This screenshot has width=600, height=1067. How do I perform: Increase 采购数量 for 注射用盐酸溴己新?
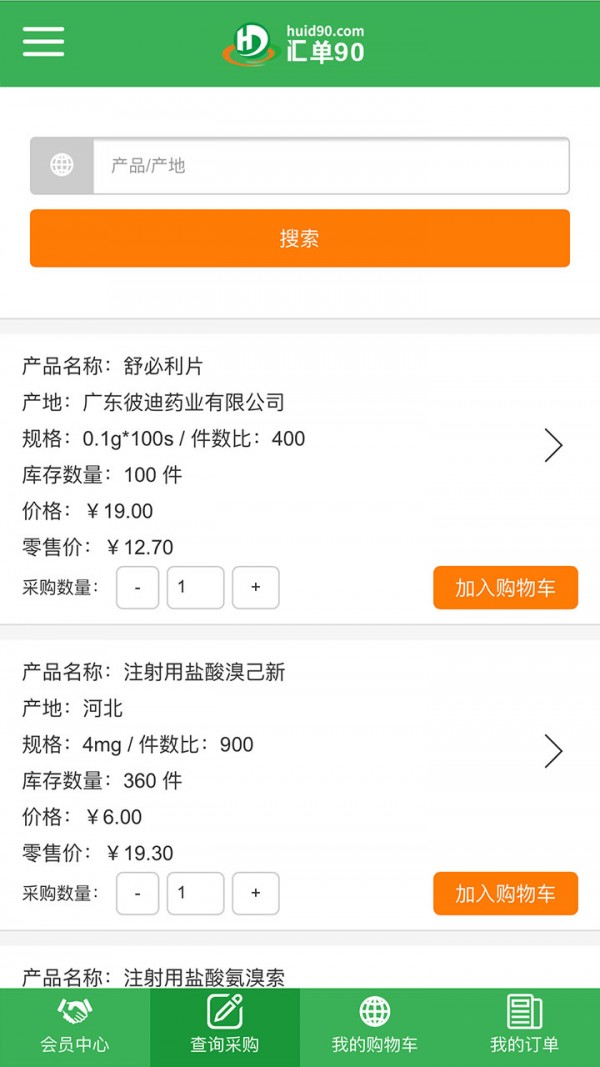256,893
